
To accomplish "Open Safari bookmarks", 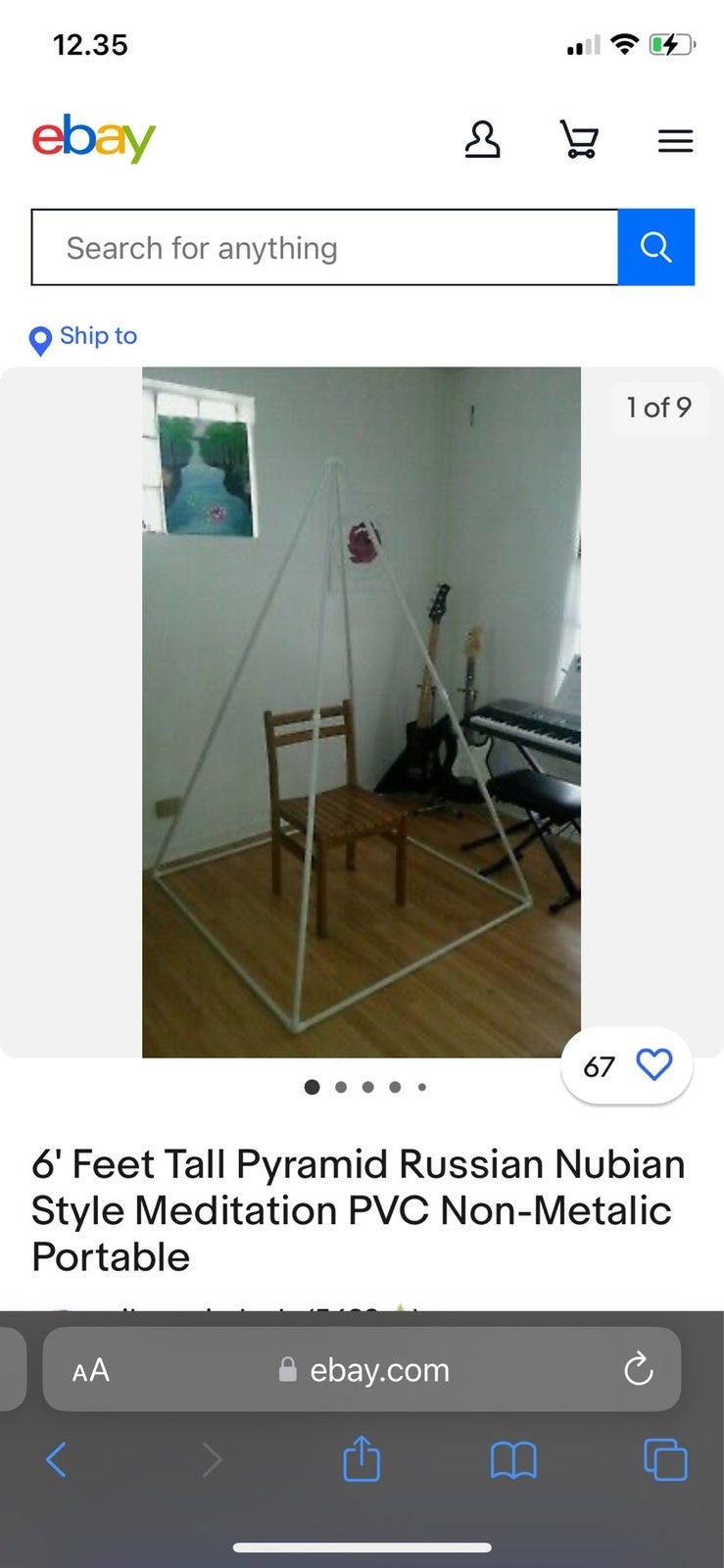I will click(513, 1460).
